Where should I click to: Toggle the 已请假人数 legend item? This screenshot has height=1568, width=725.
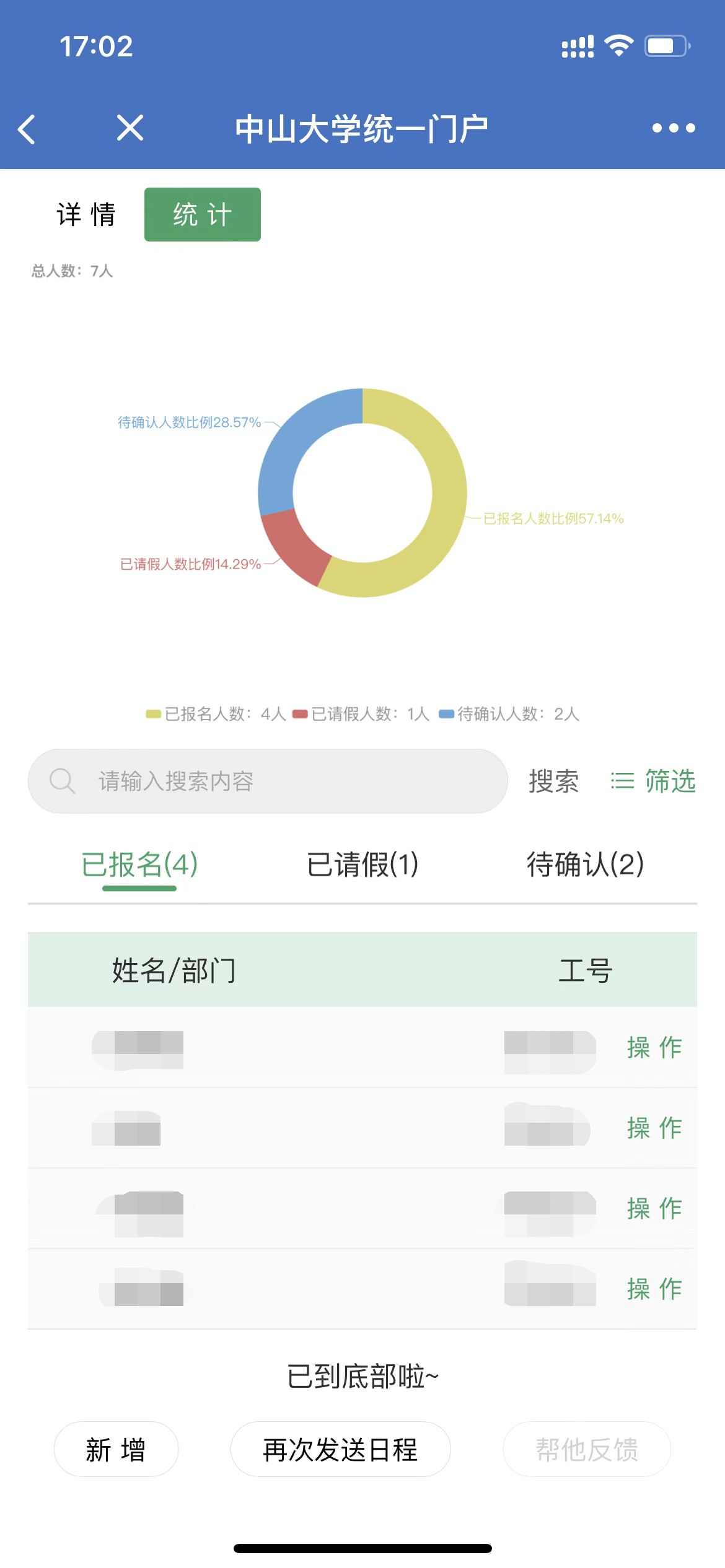(361, 714)
